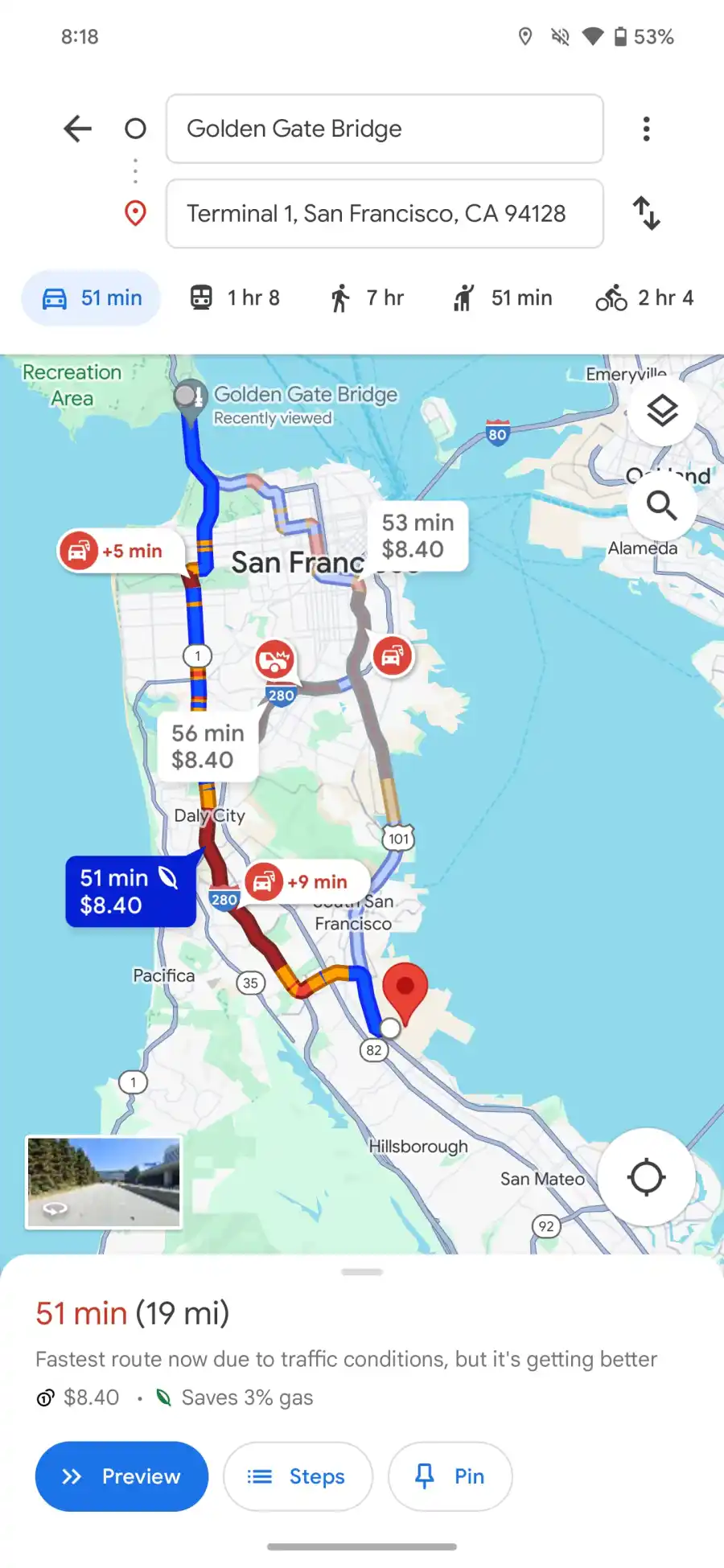724x1568 pixels.
Task: Center map on my location
Action: click(646, 1177)
